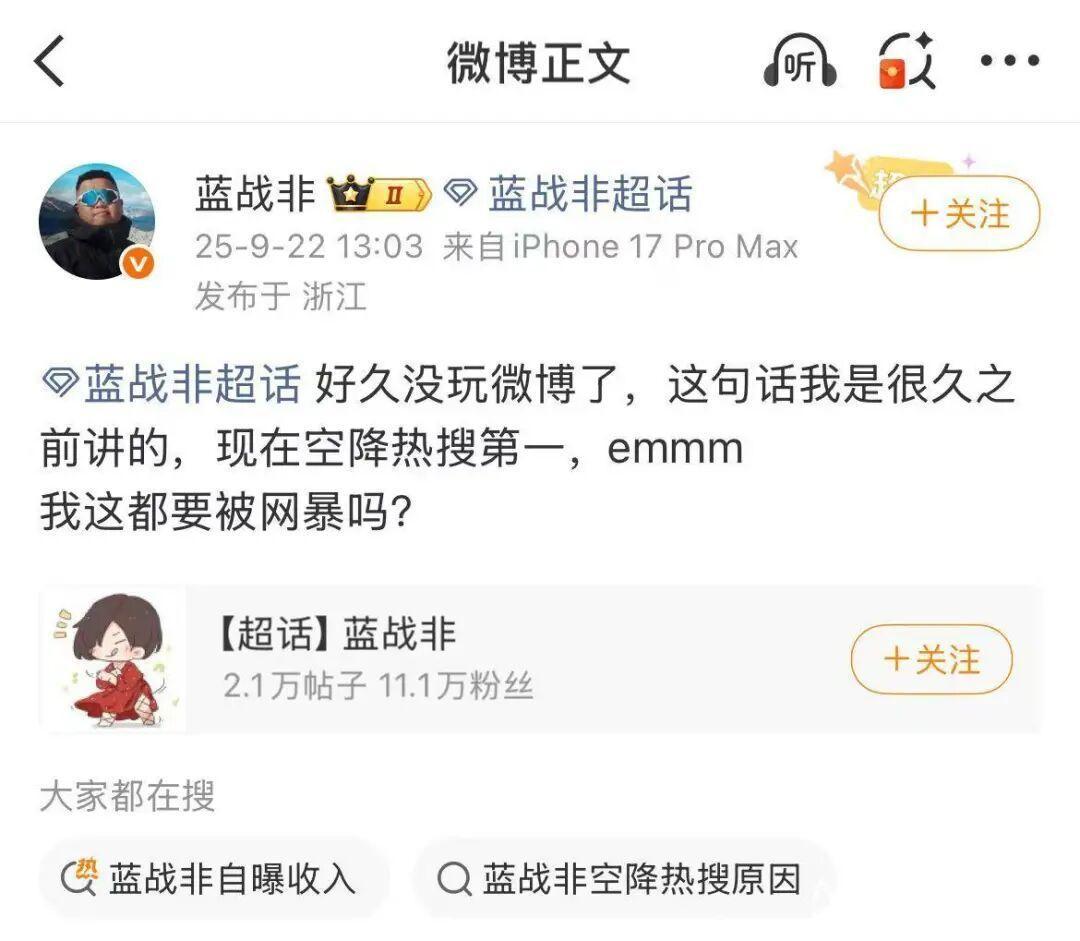Open the listen headphones icon
This screenshot has width=1080, height=941.
pyautogui.click(x=799, y=62)
